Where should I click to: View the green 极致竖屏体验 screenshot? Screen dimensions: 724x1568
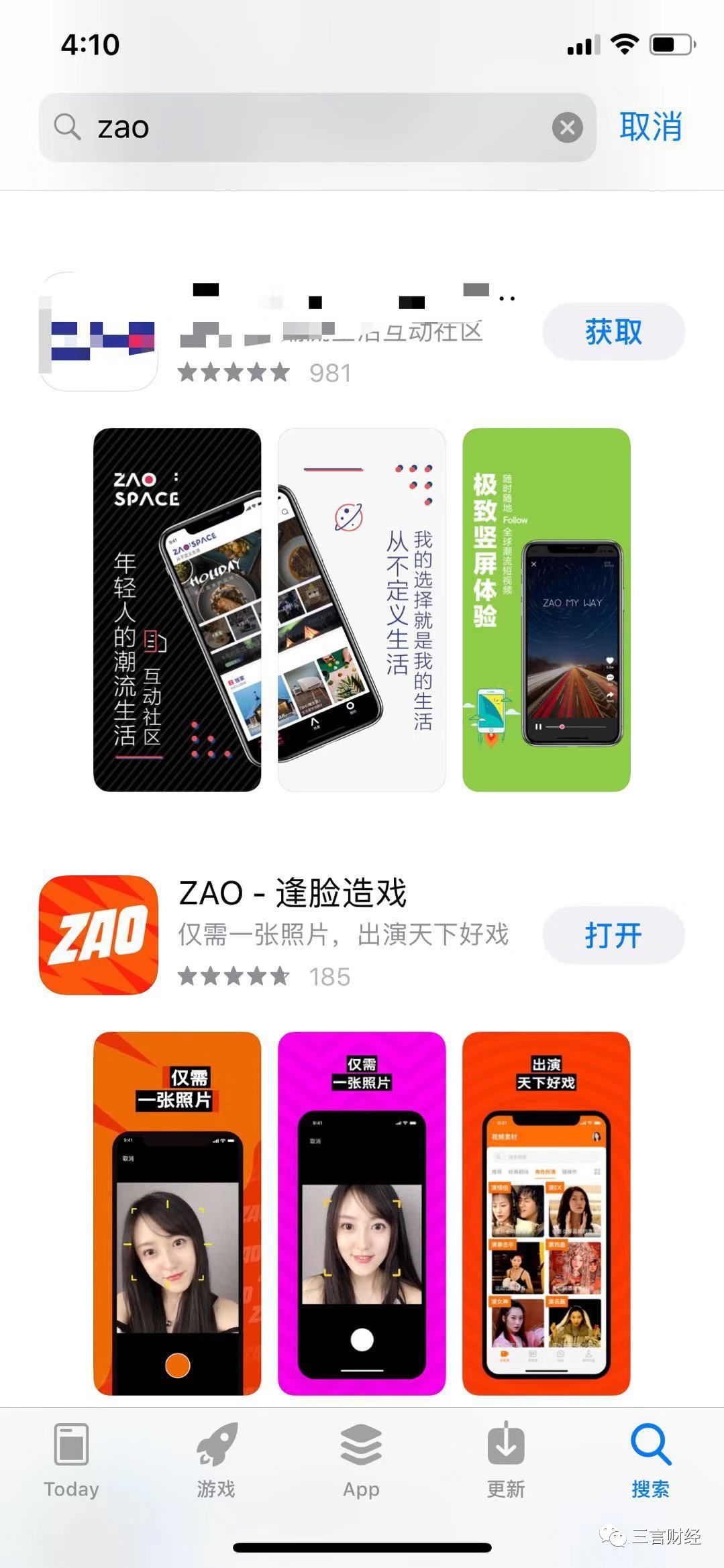pos(546,609)
